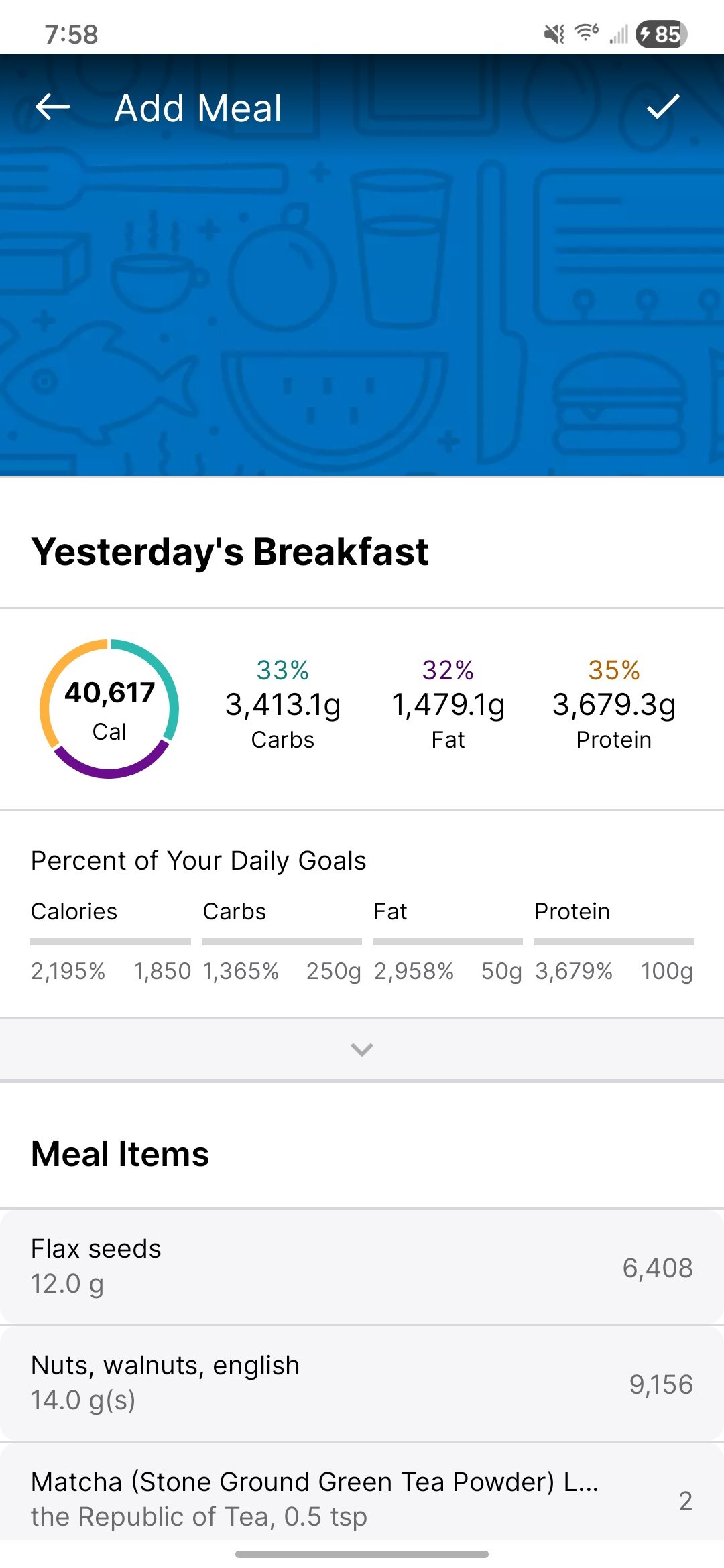Open the Nuts, walnuts, english item
The image size is (724, 1568).
[x=362, y=1383]
